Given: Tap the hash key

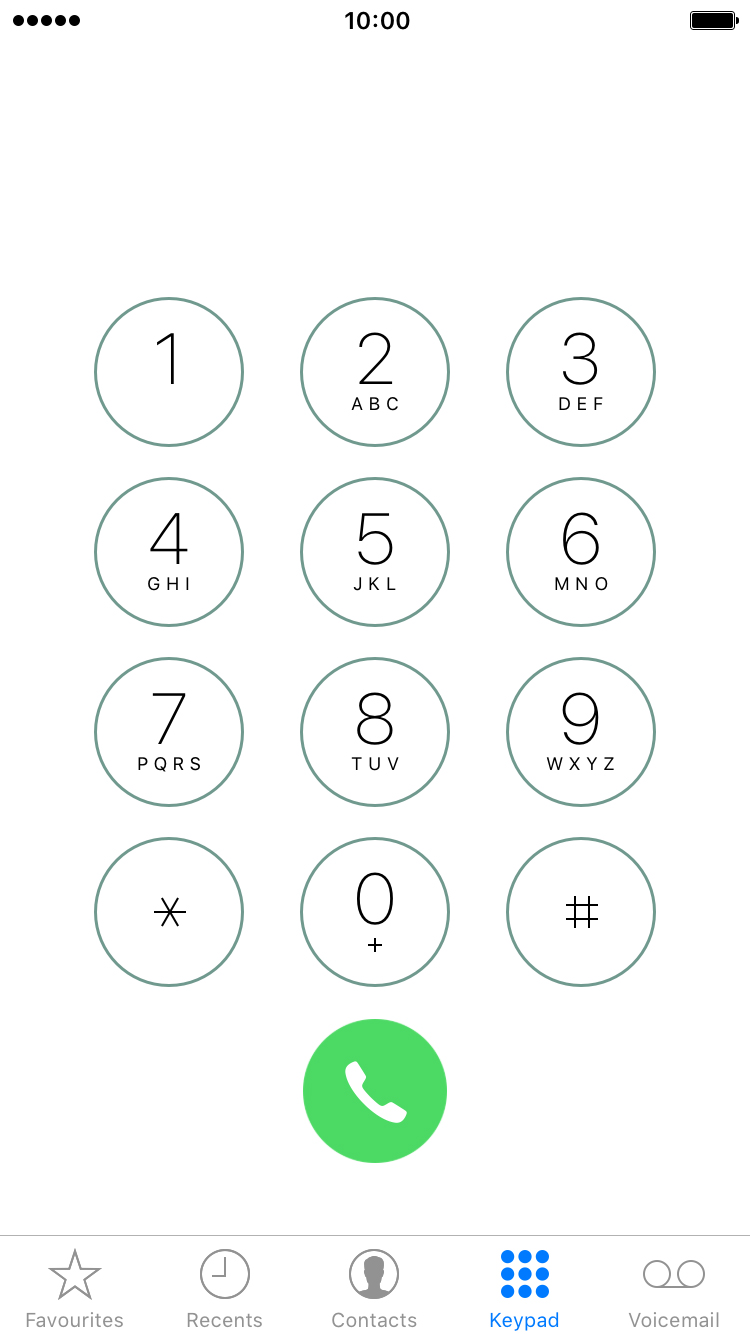Looking at the screenshot, I should [581, 912].
